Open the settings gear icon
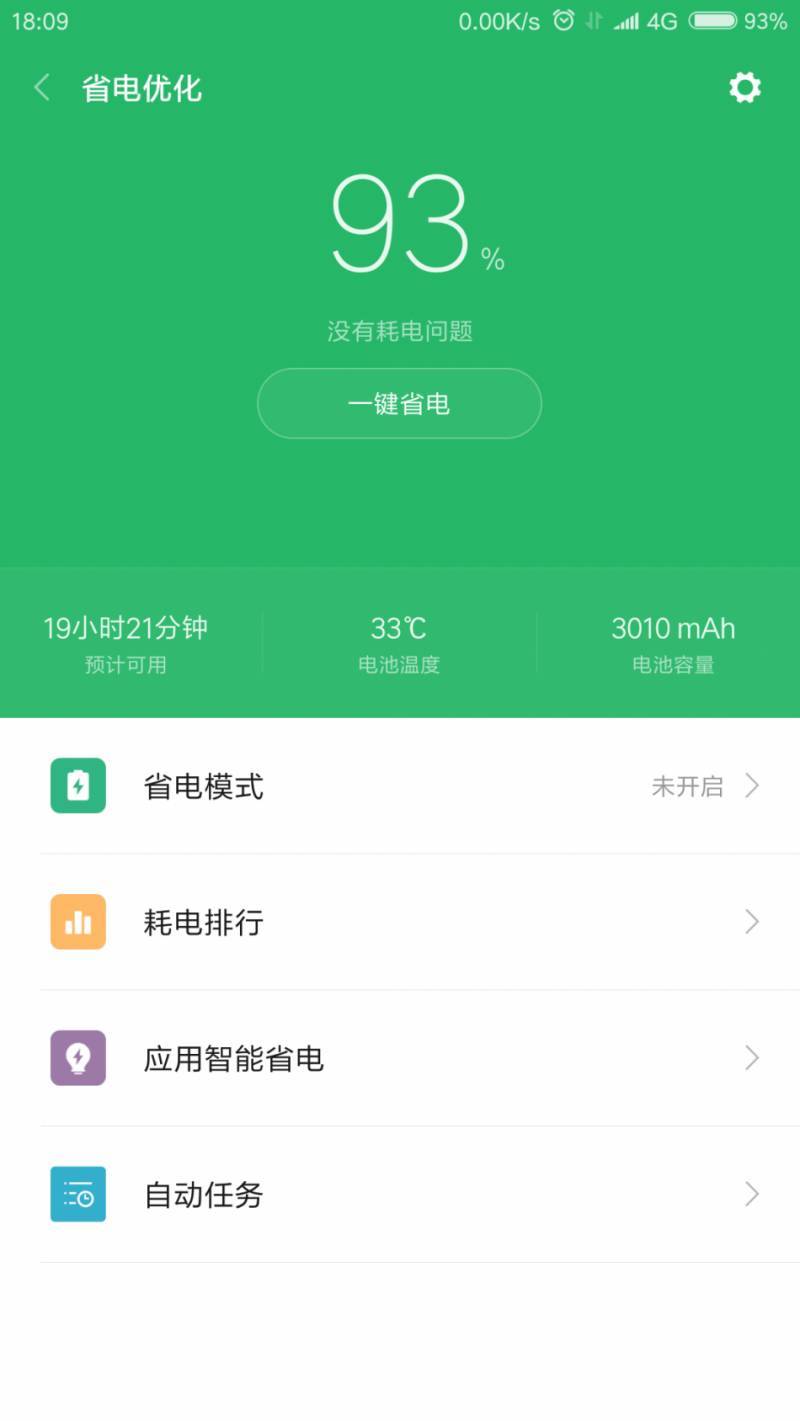800x1421 pixels. [744, 88]
